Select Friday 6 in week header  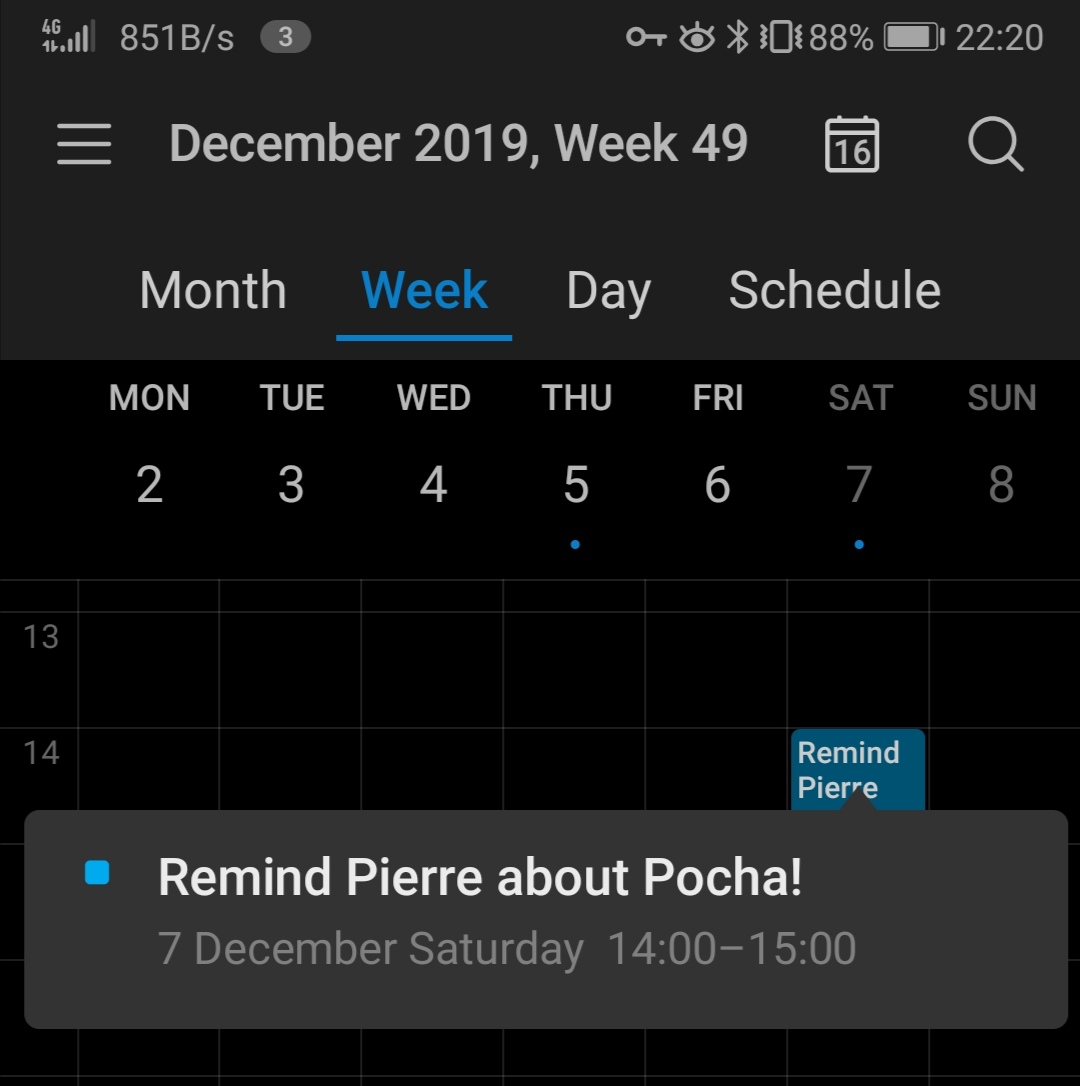(x=717, y=485)
